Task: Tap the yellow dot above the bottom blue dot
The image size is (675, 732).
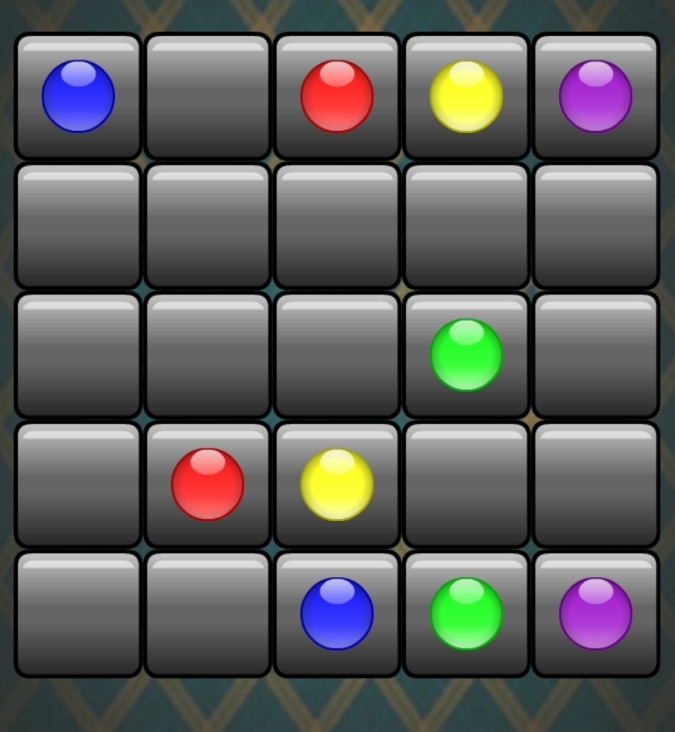Action: pos(337,484)
